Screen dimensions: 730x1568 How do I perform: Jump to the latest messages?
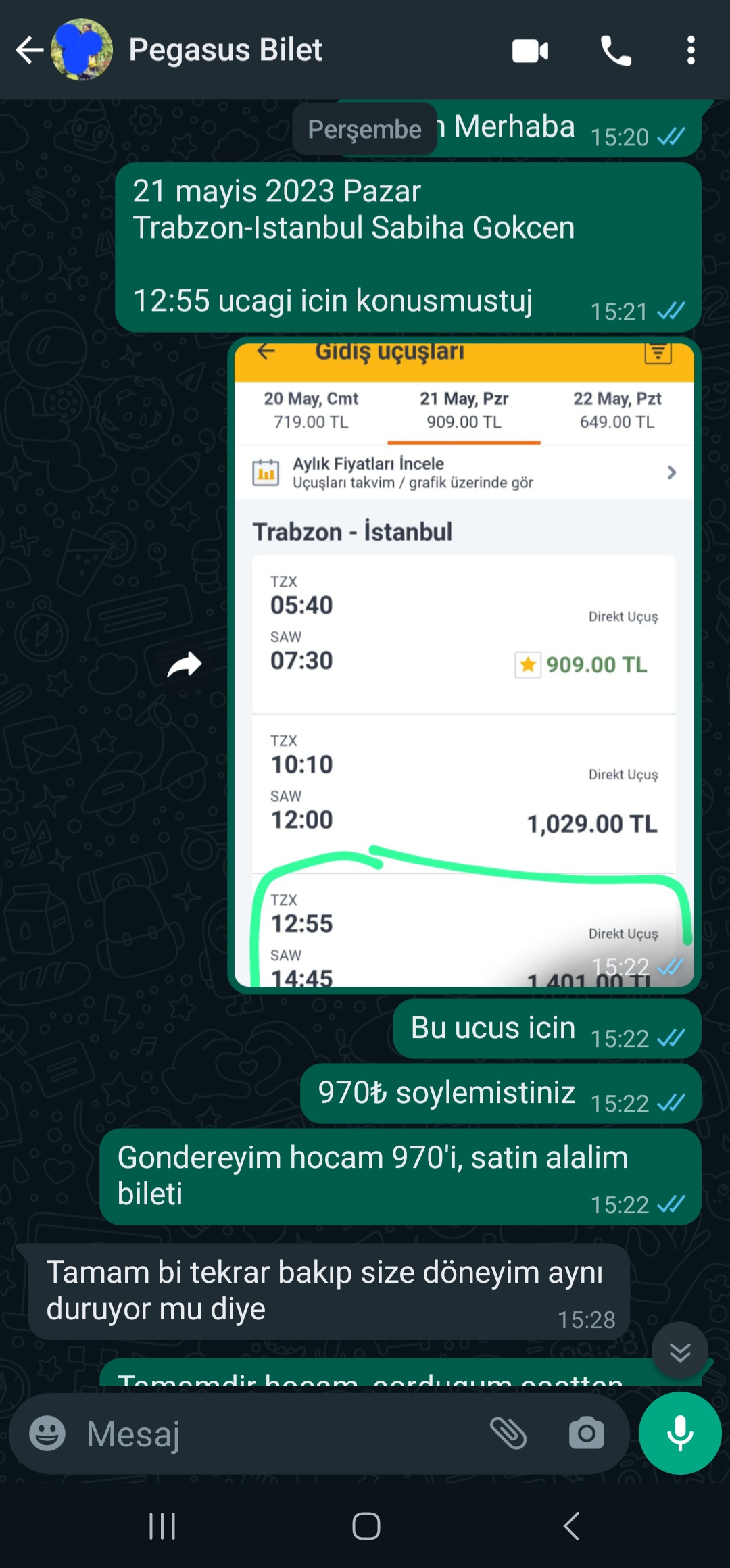coord(679,1351)
